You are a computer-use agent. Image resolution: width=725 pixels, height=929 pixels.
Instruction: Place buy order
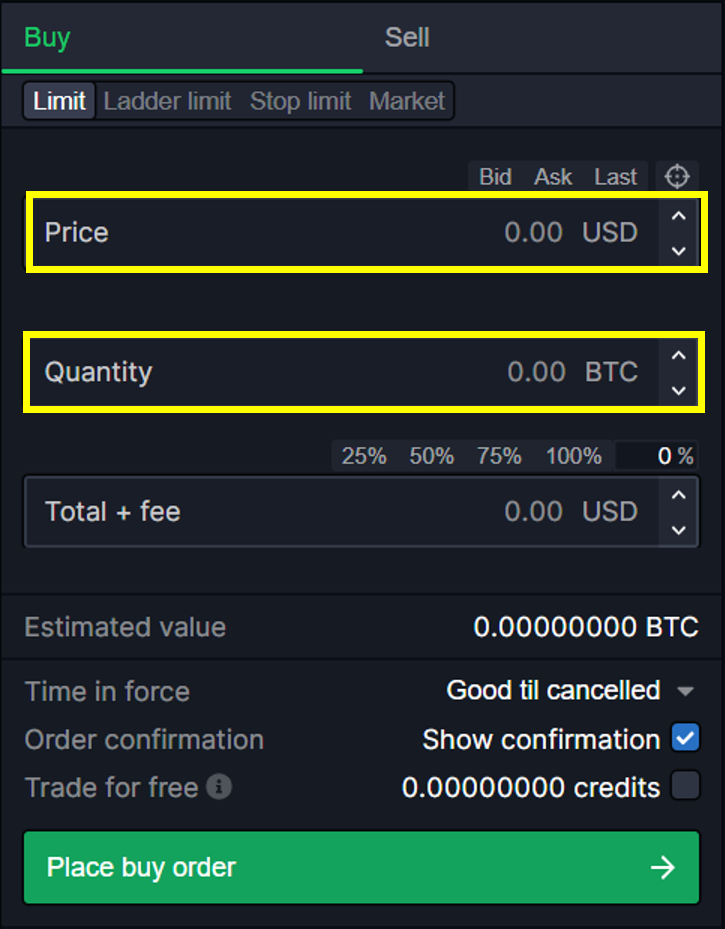click(x=361, y=867)
